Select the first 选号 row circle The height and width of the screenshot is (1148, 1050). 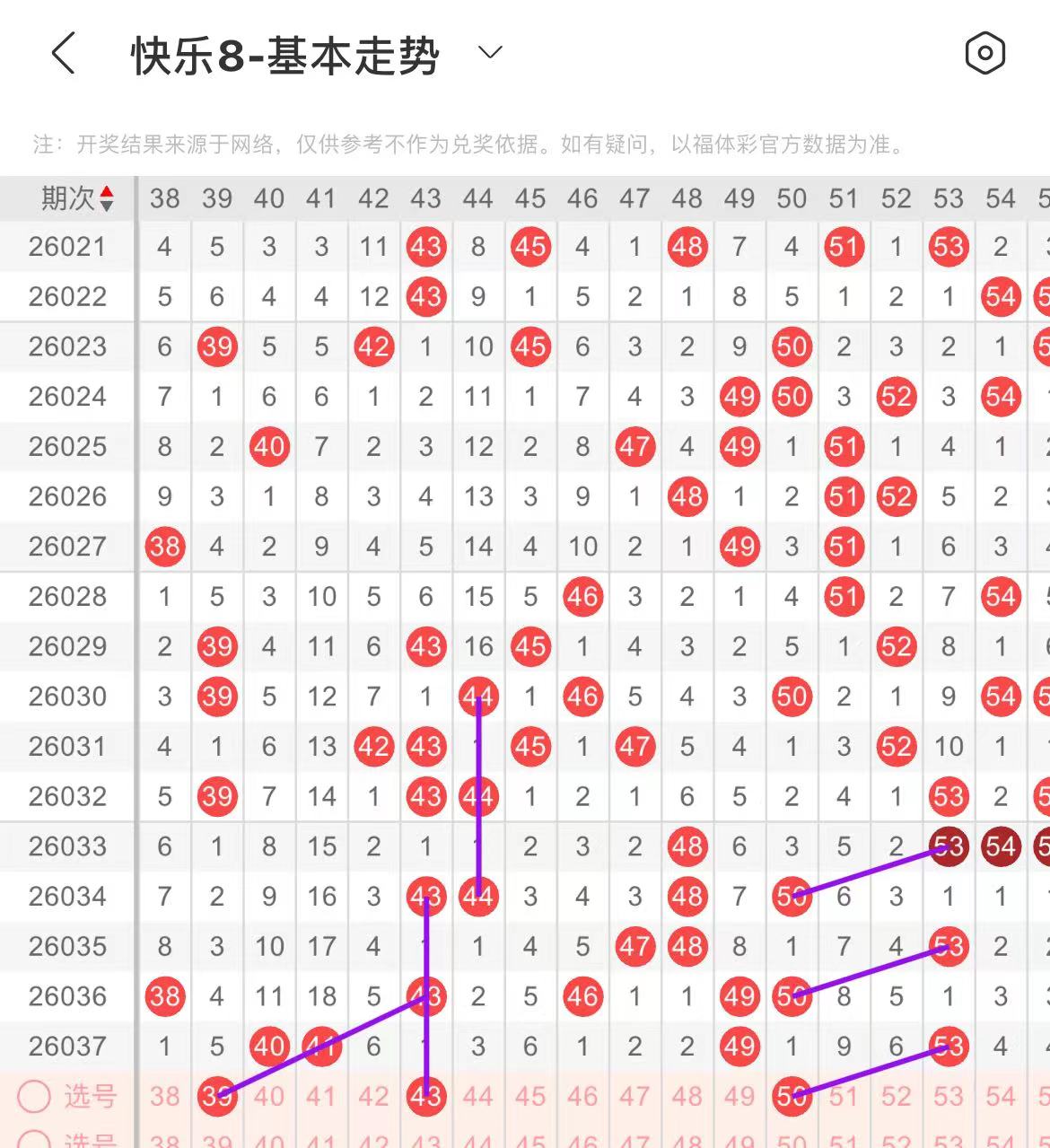(35, 1096)
